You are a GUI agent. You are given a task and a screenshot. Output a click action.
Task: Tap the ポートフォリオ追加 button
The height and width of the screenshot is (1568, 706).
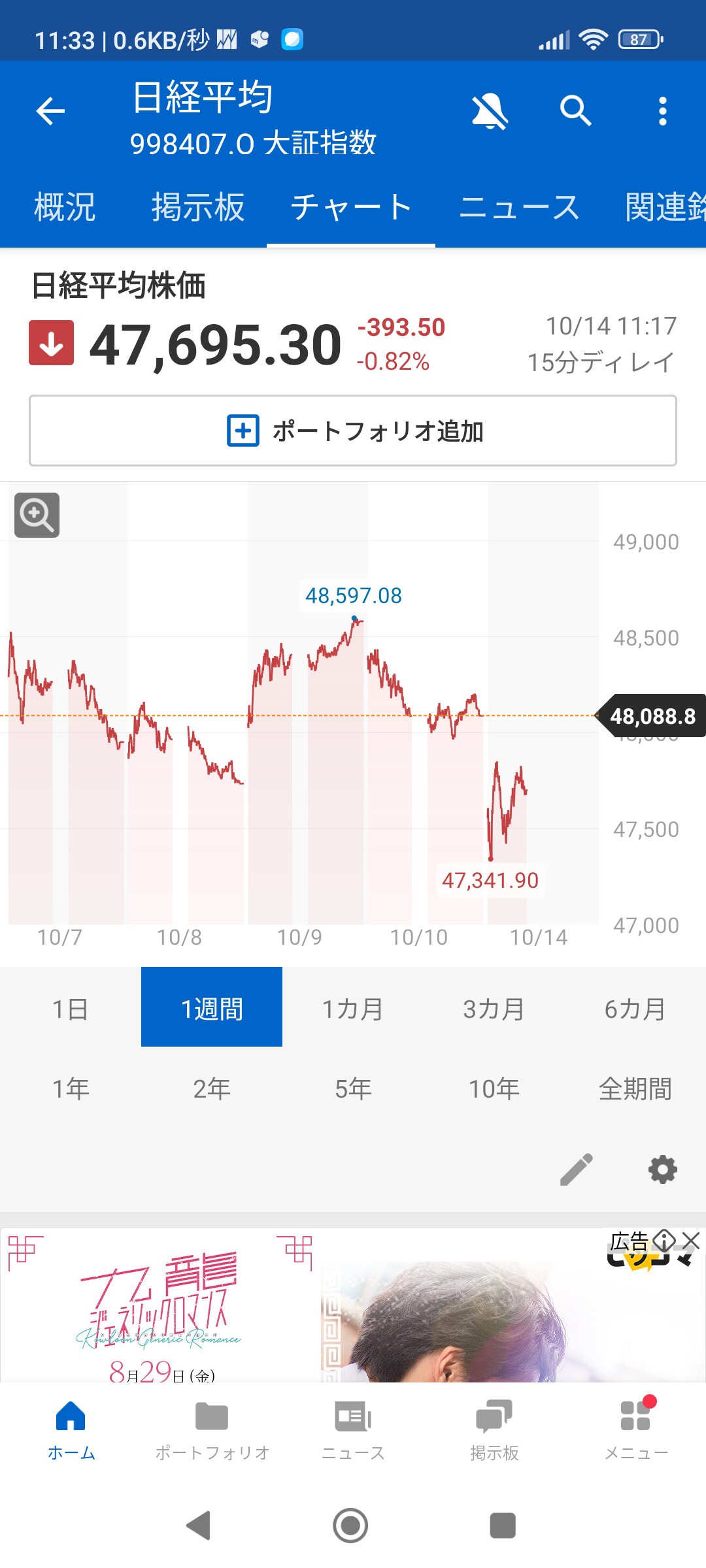pyautogui.click(x=353, y=431)
